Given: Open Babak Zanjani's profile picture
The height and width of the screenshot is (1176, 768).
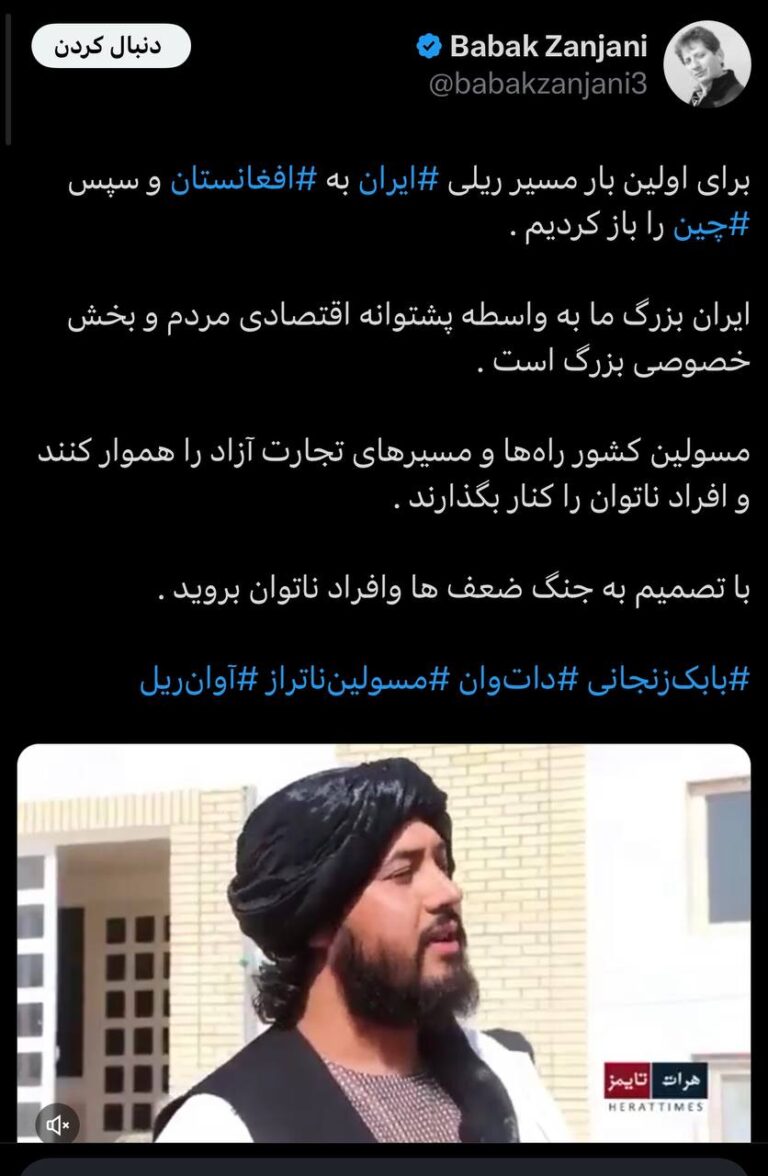Looking at the screenshot, I should [707, 64].
